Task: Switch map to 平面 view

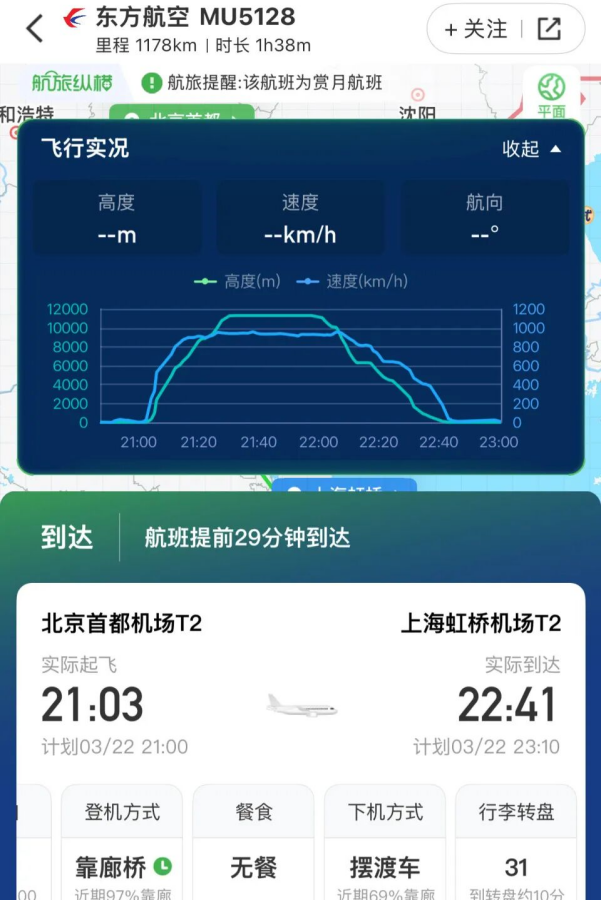Action: pos(551,94)
